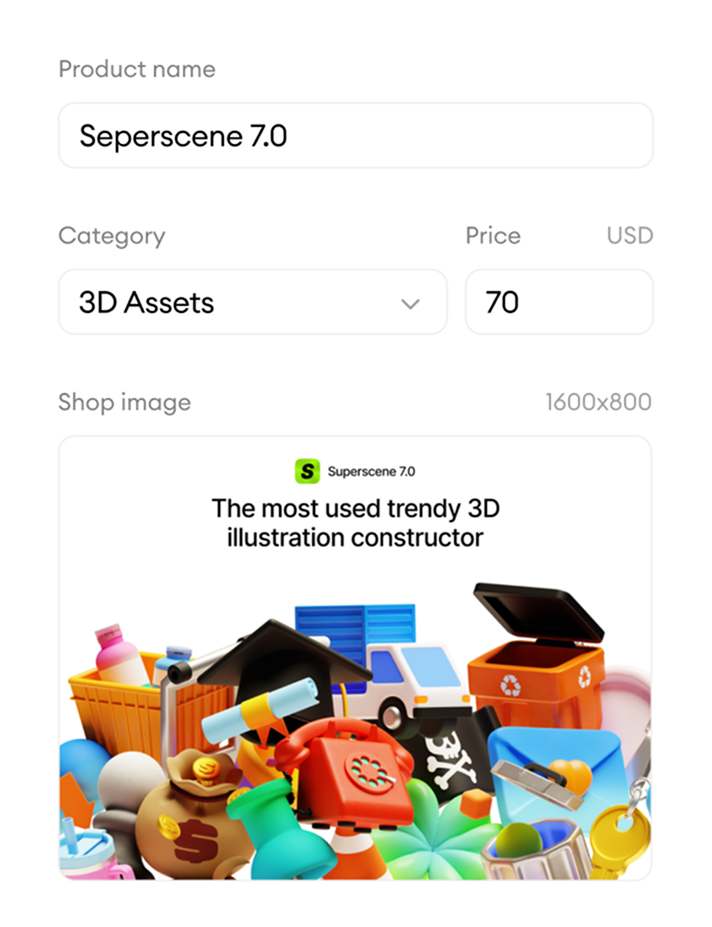This screenshot has width=712, height=927.
Task: Open the Shop image tile
Action: [x=355, y=658]
